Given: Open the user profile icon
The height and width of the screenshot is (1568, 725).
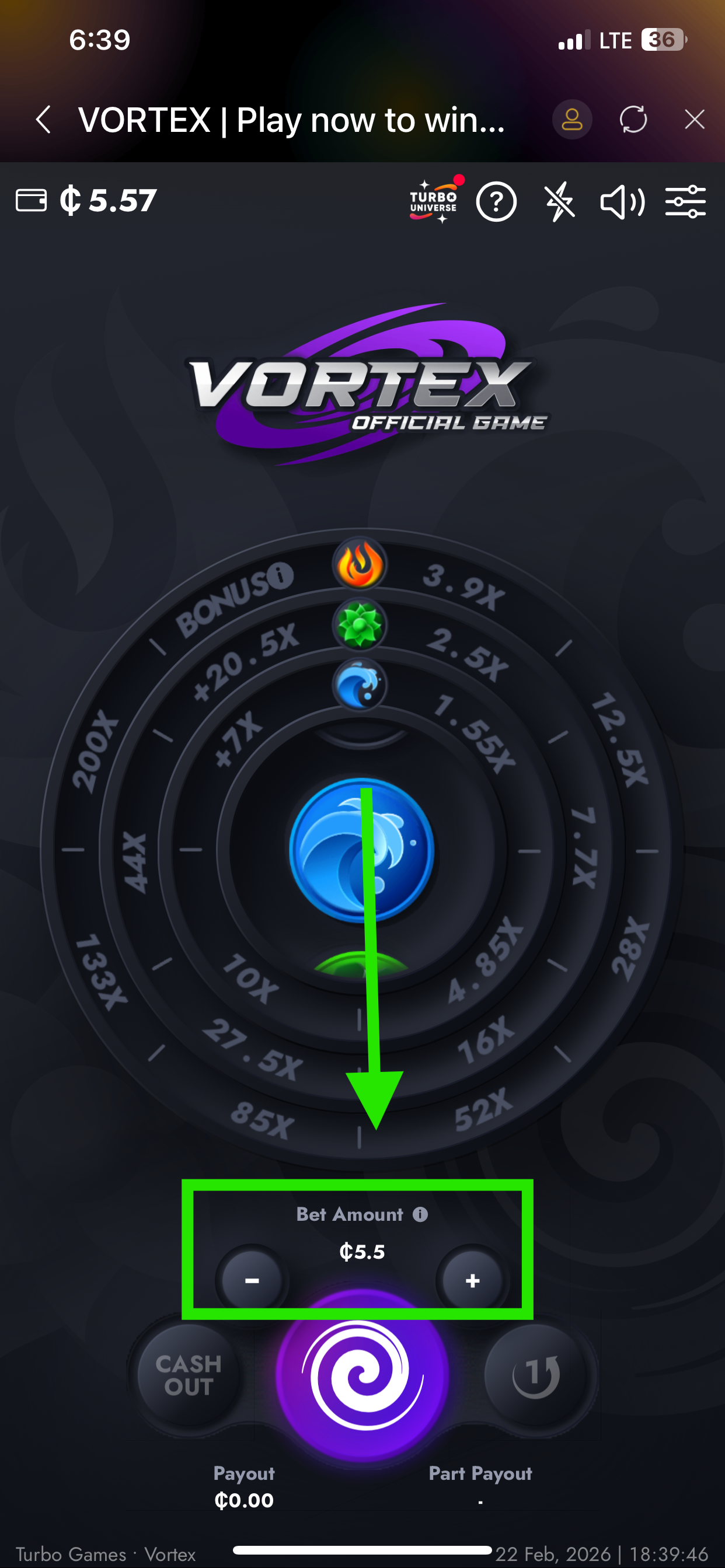Looking at the screenshot, I should (571, 119).
